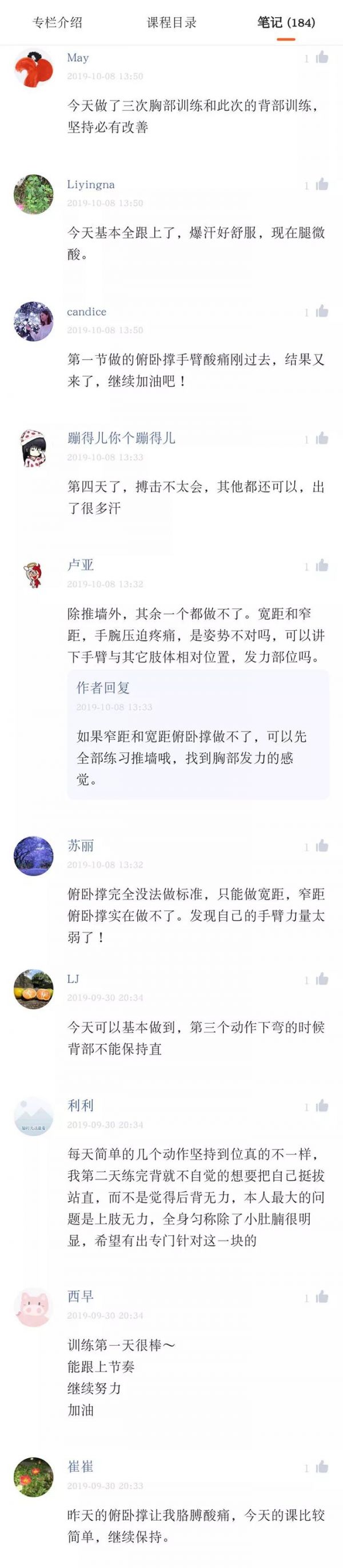This screenshot has height=1568, width=343.
Task: Open May's profile avatar
Action: [34, 67]
